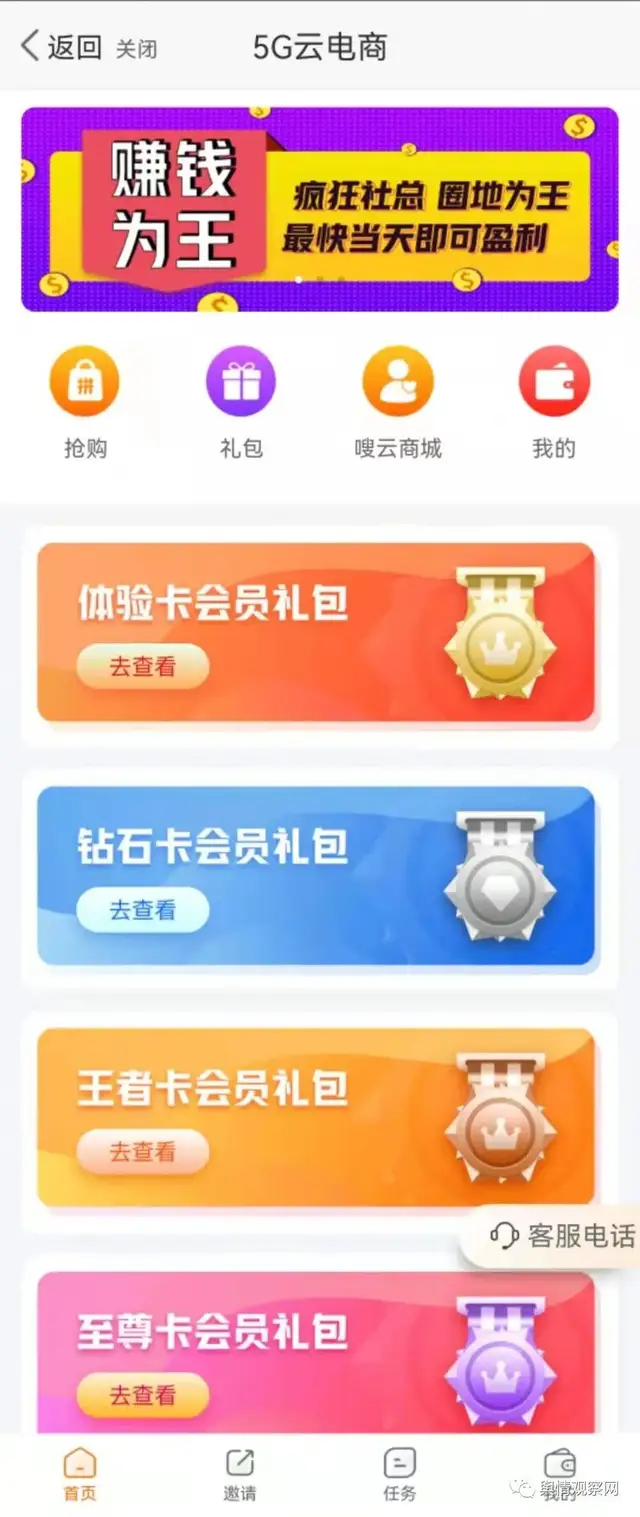This screenshot has height=1517, width=640.
Task: Open the 我的 wallet shortcut icon
Action: (554, 382)
